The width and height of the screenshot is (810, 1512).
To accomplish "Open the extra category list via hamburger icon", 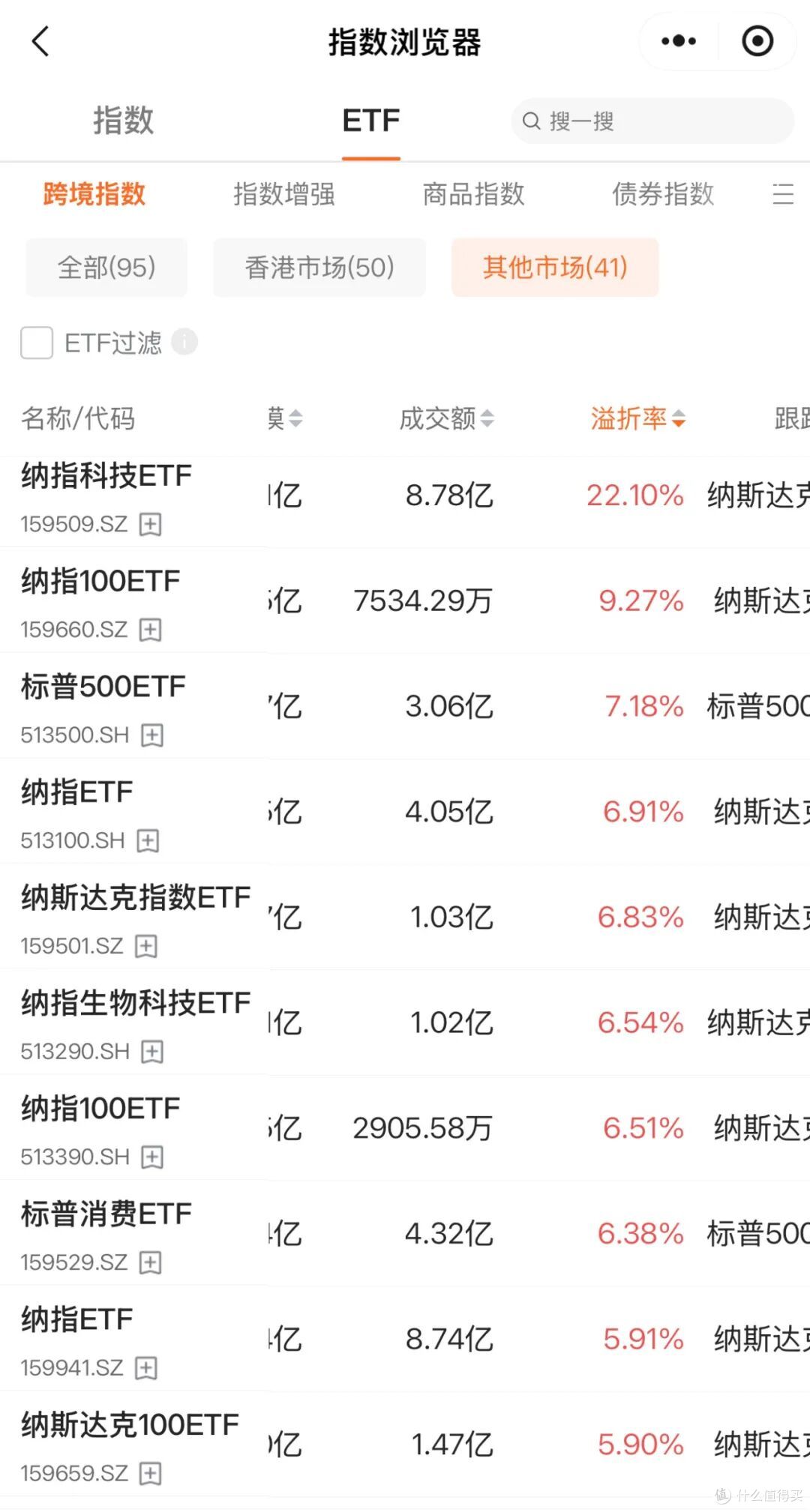I will point(783,194).
